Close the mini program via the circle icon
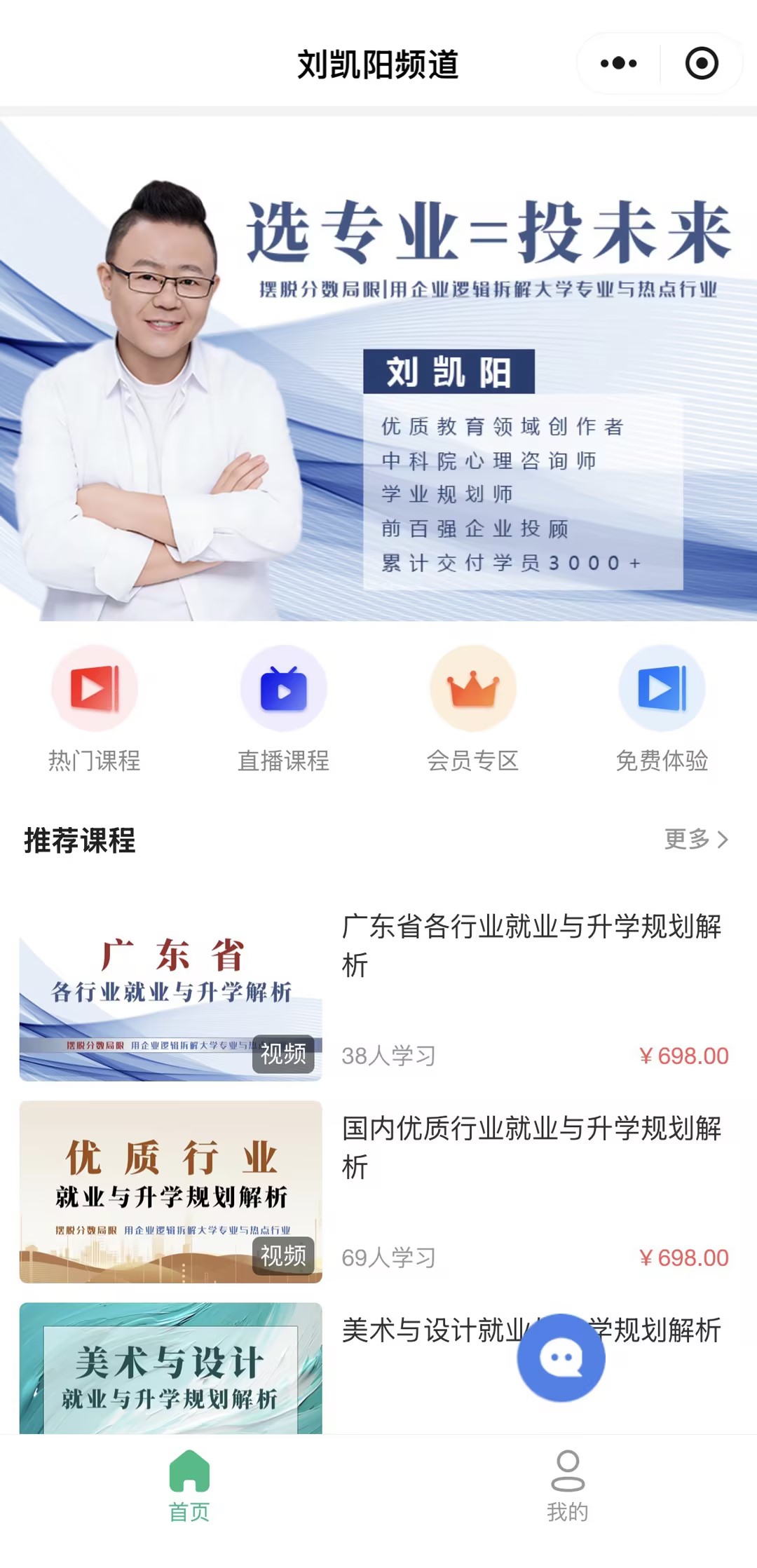Image resolution: width=757 pixels, height=1568 pixels. (x=701, y=64)
